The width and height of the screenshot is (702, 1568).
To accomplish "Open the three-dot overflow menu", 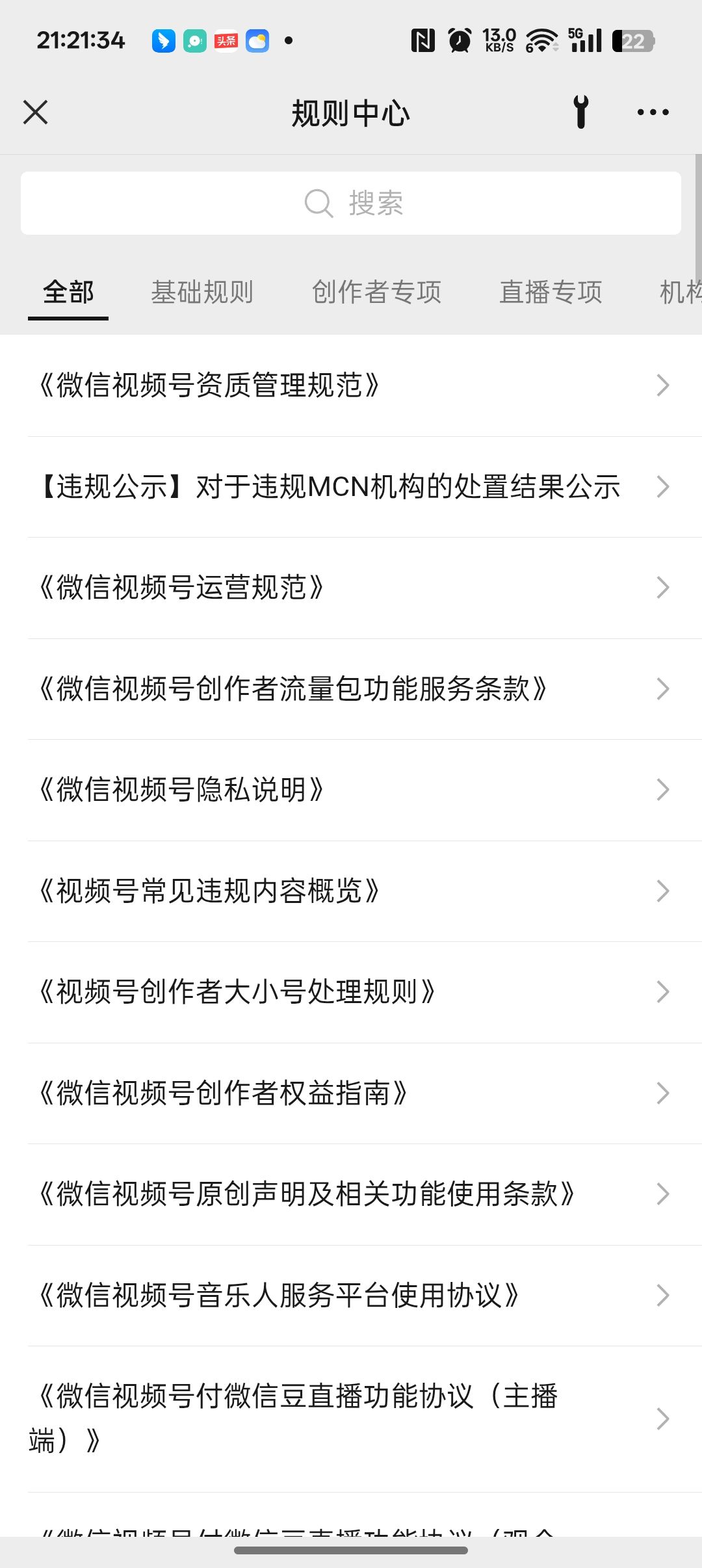I will [653, 112].
